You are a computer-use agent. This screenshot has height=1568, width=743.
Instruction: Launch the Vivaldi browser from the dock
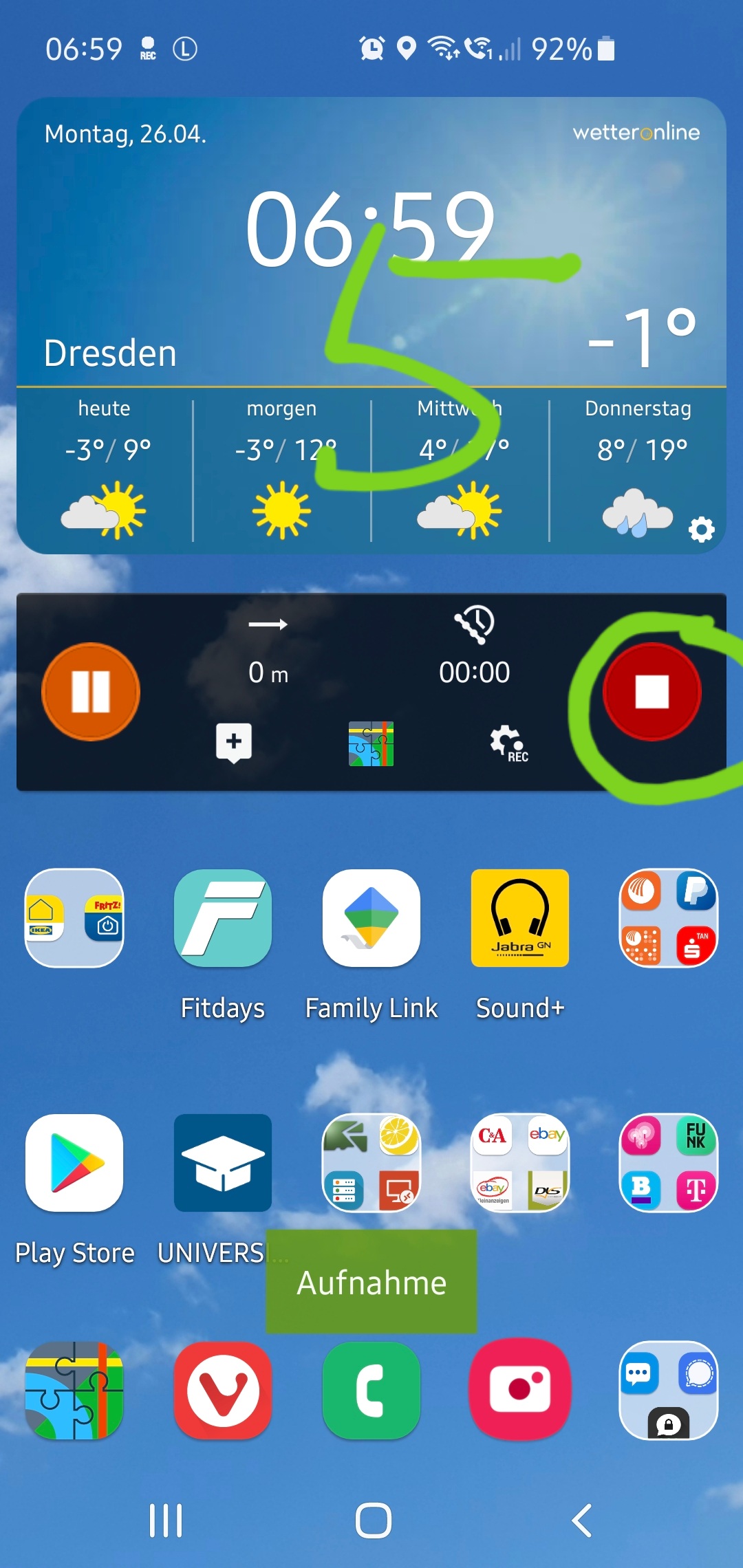pos(223,1391)
